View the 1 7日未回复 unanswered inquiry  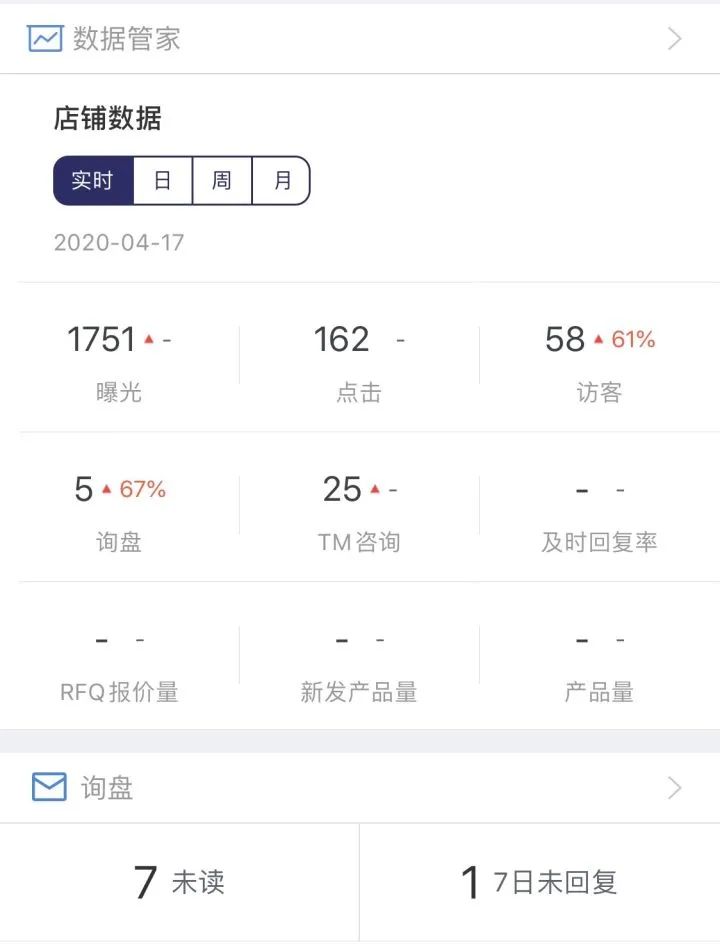540,880
